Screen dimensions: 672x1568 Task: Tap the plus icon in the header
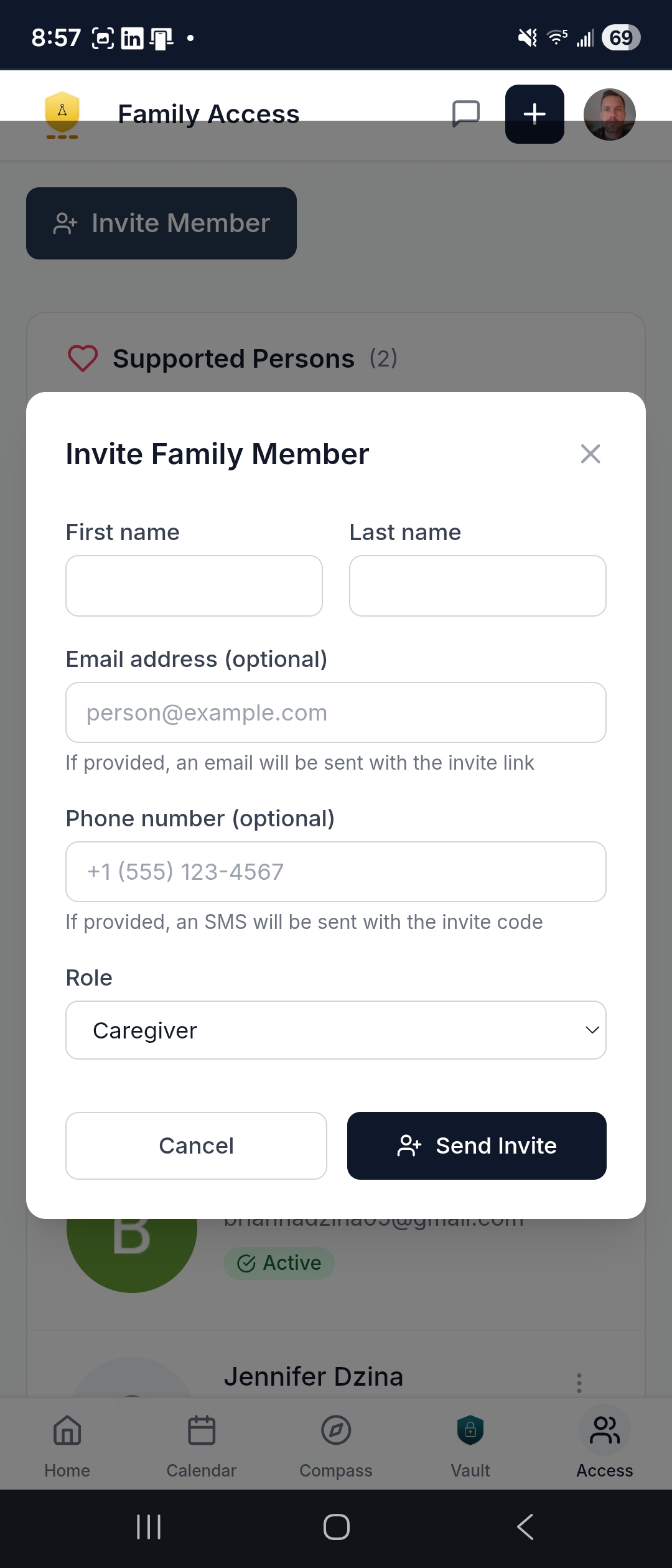(x=534, y=113)
